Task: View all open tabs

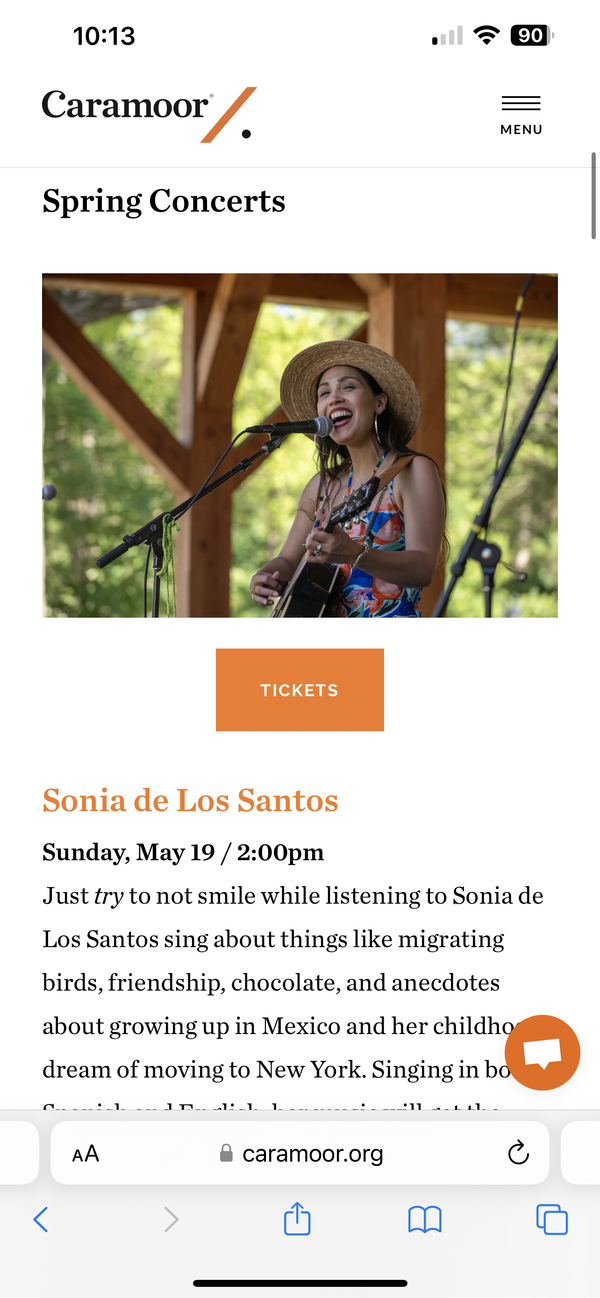Action: click(x=552, y=1219)
